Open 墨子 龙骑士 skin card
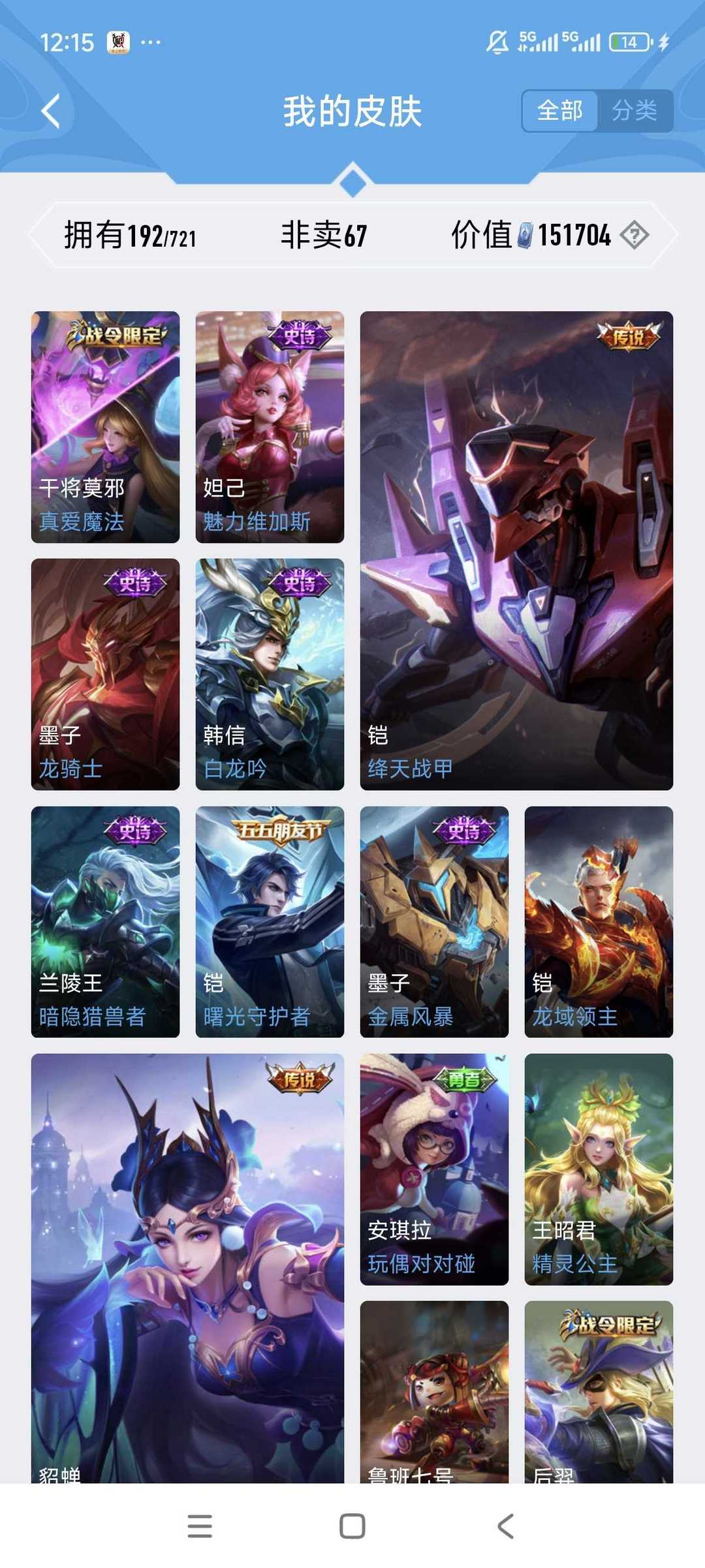 [105, 674]
